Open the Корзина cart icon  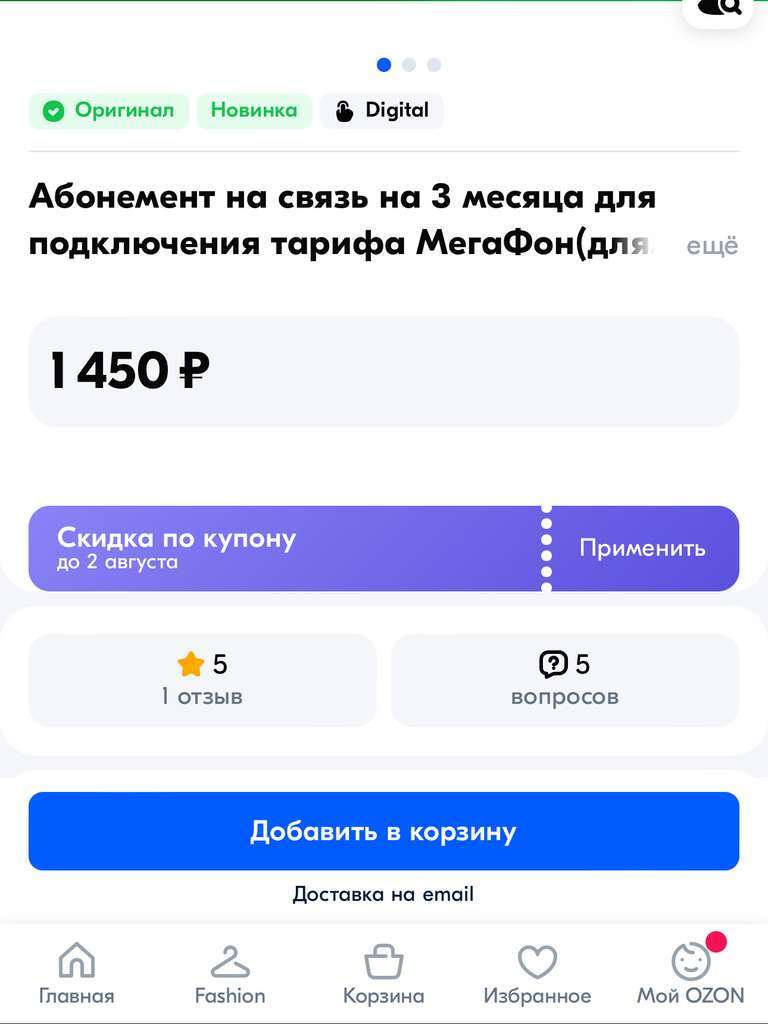click(384, 960)
